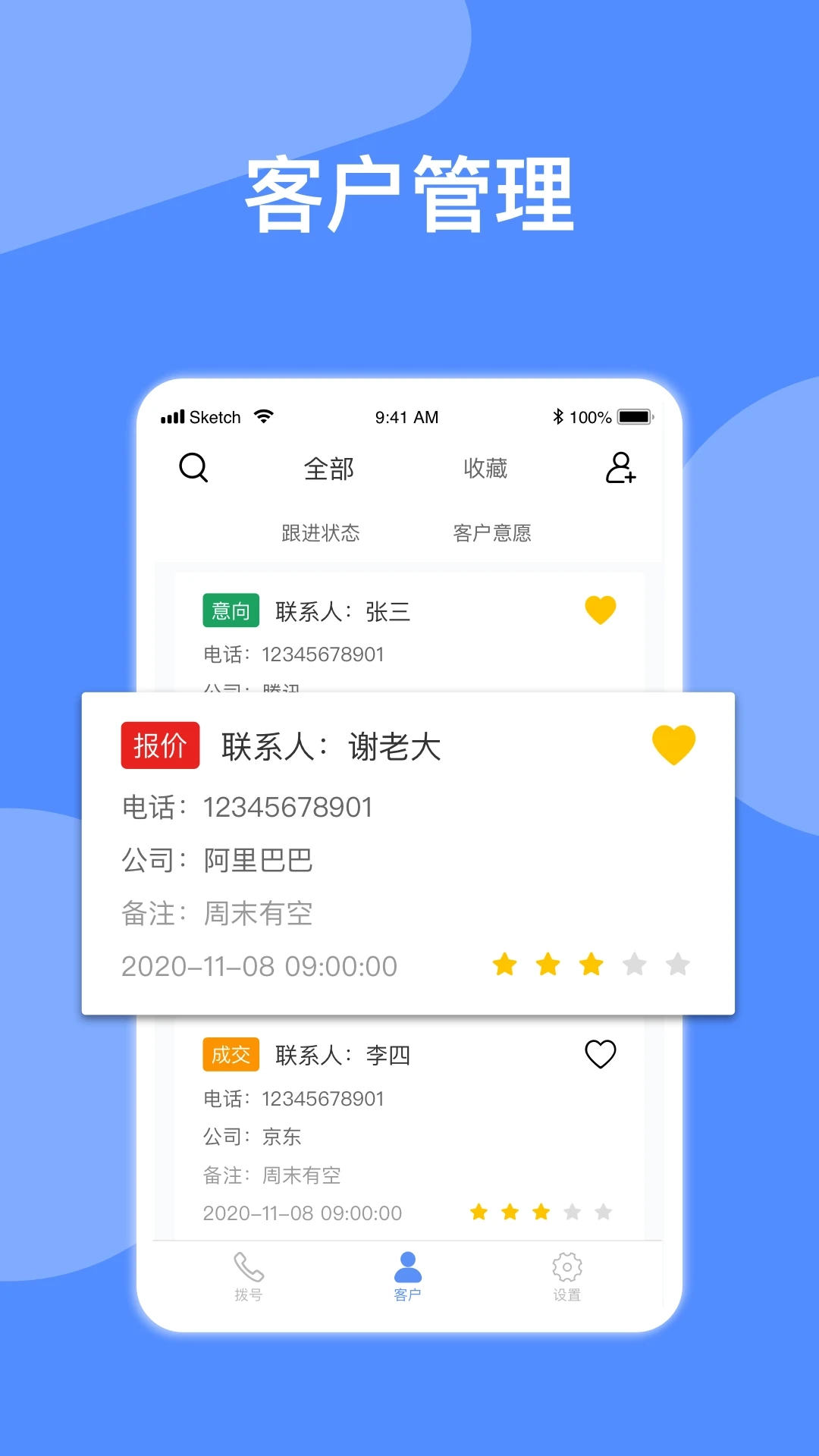
Task: Switch to the 收藏 tab
Action: click(x=487, y=469)
